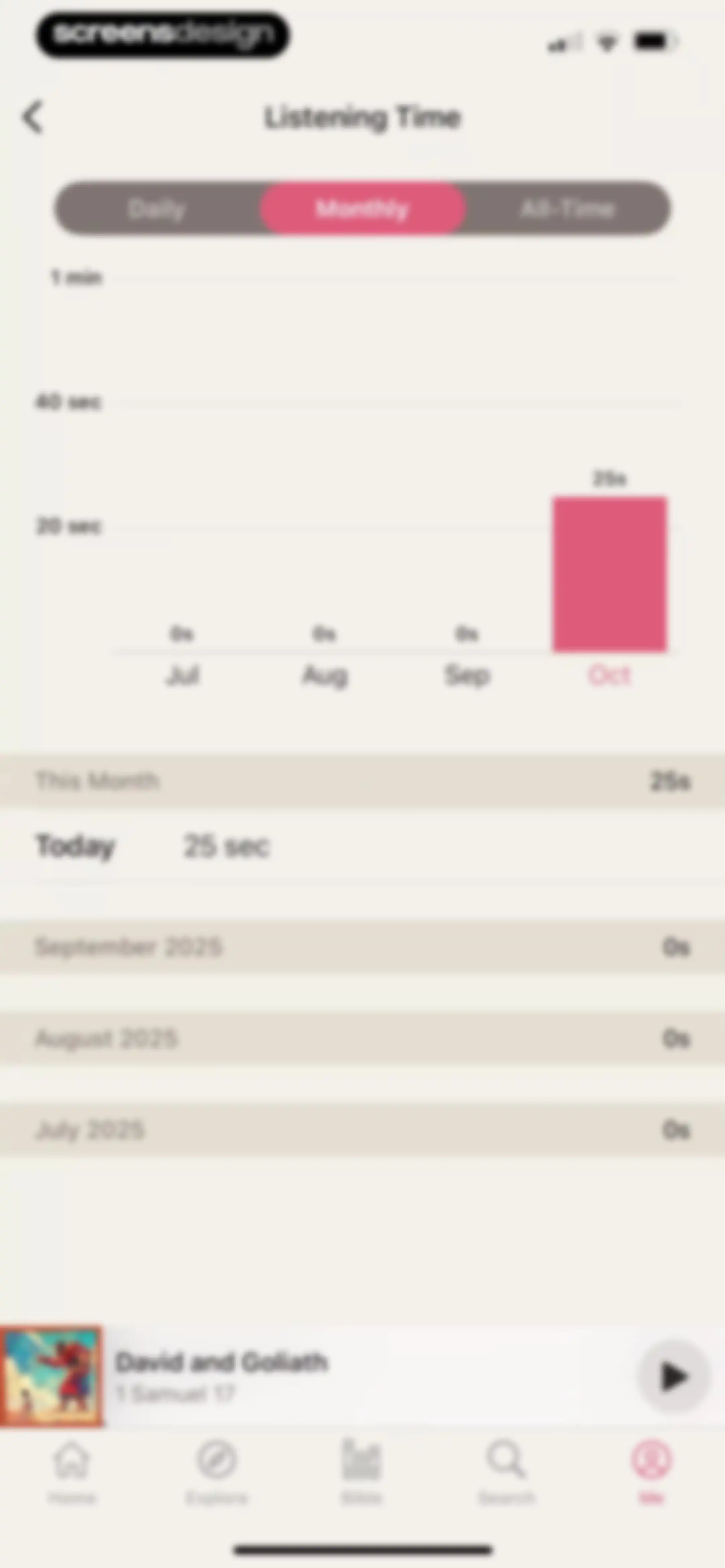Switch to the Bible tab
Screen dimensions: 725x1568
361,1471
